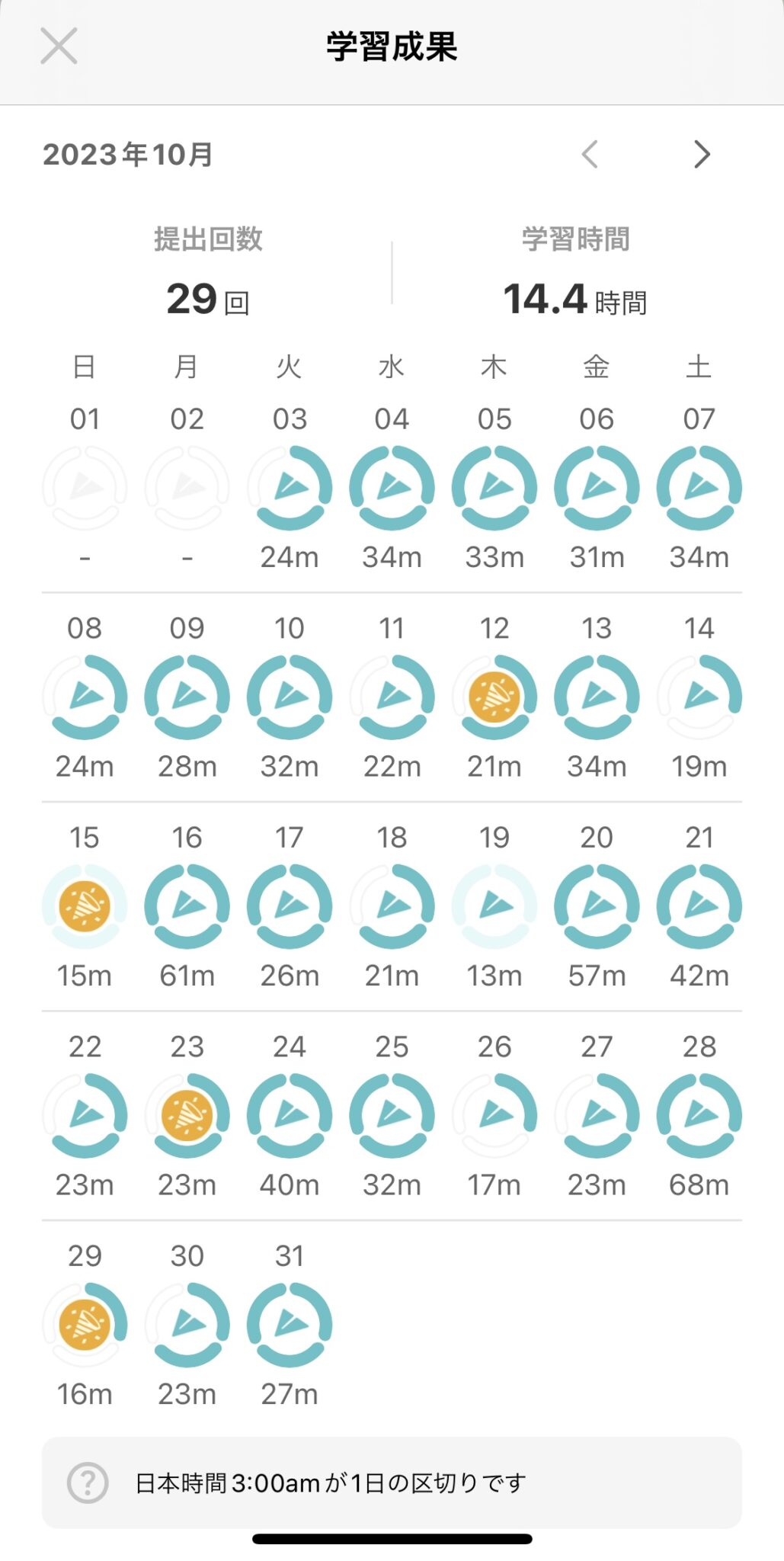Open the day 03 entry with 24m
This screenshot has width=784, height=1561.
[x=290, y=488]
